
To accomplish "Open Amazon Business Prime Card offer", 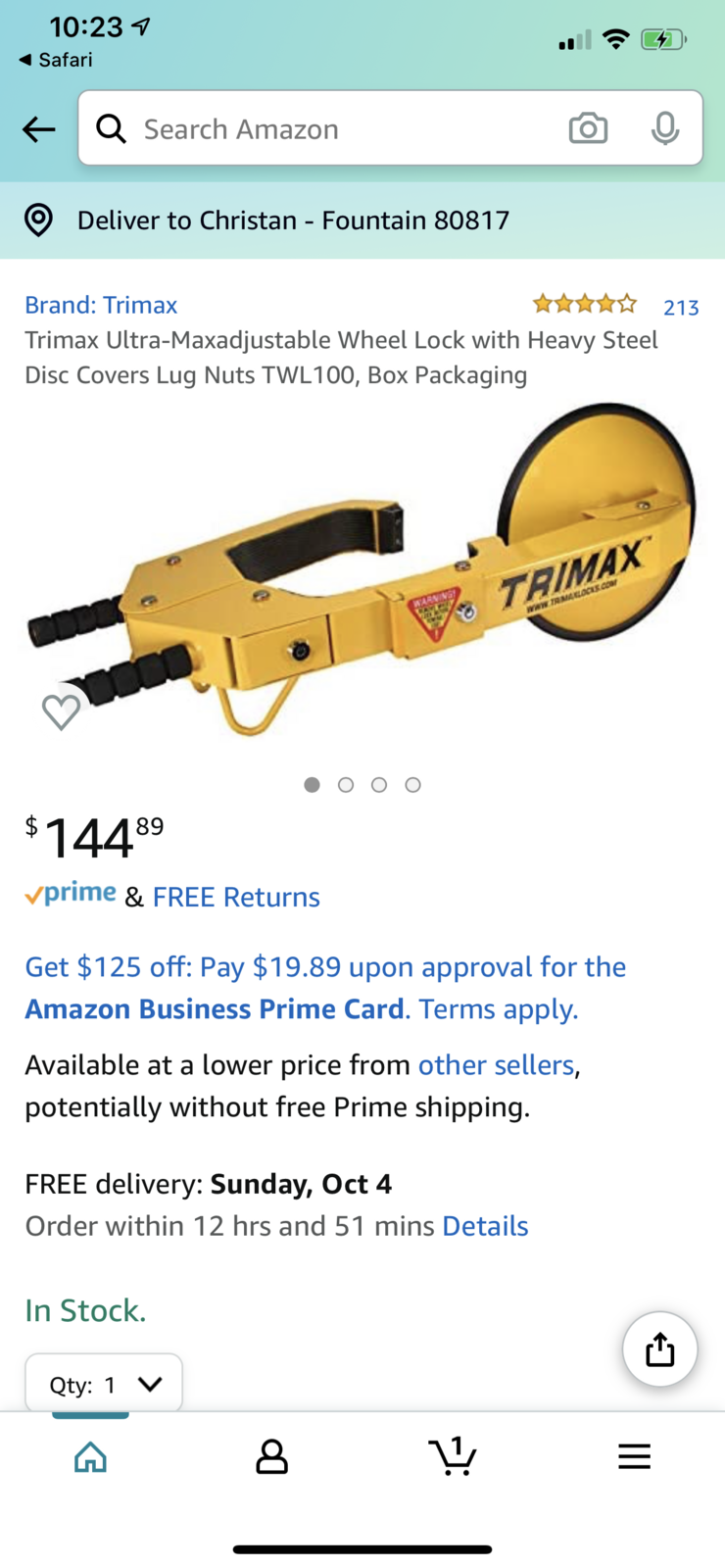I will tap(215, 1009).
